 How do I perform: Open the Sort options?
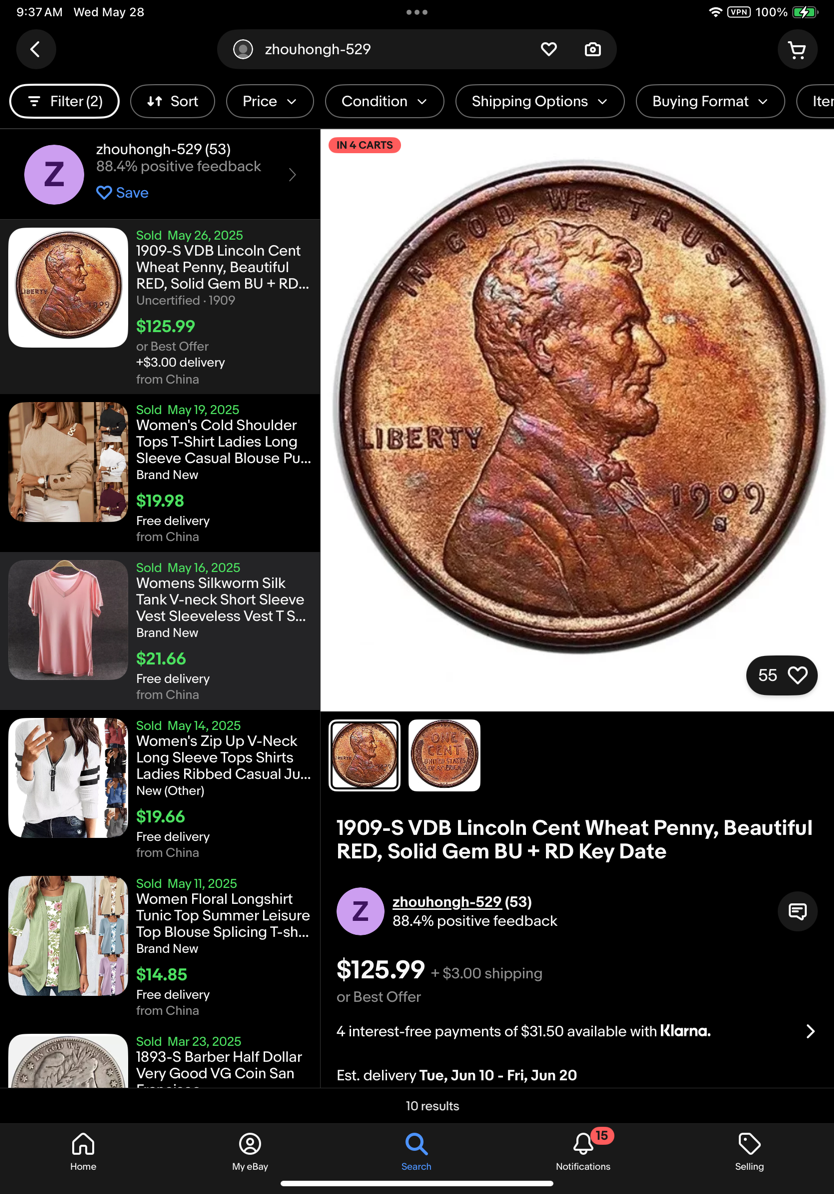[172, 101]
